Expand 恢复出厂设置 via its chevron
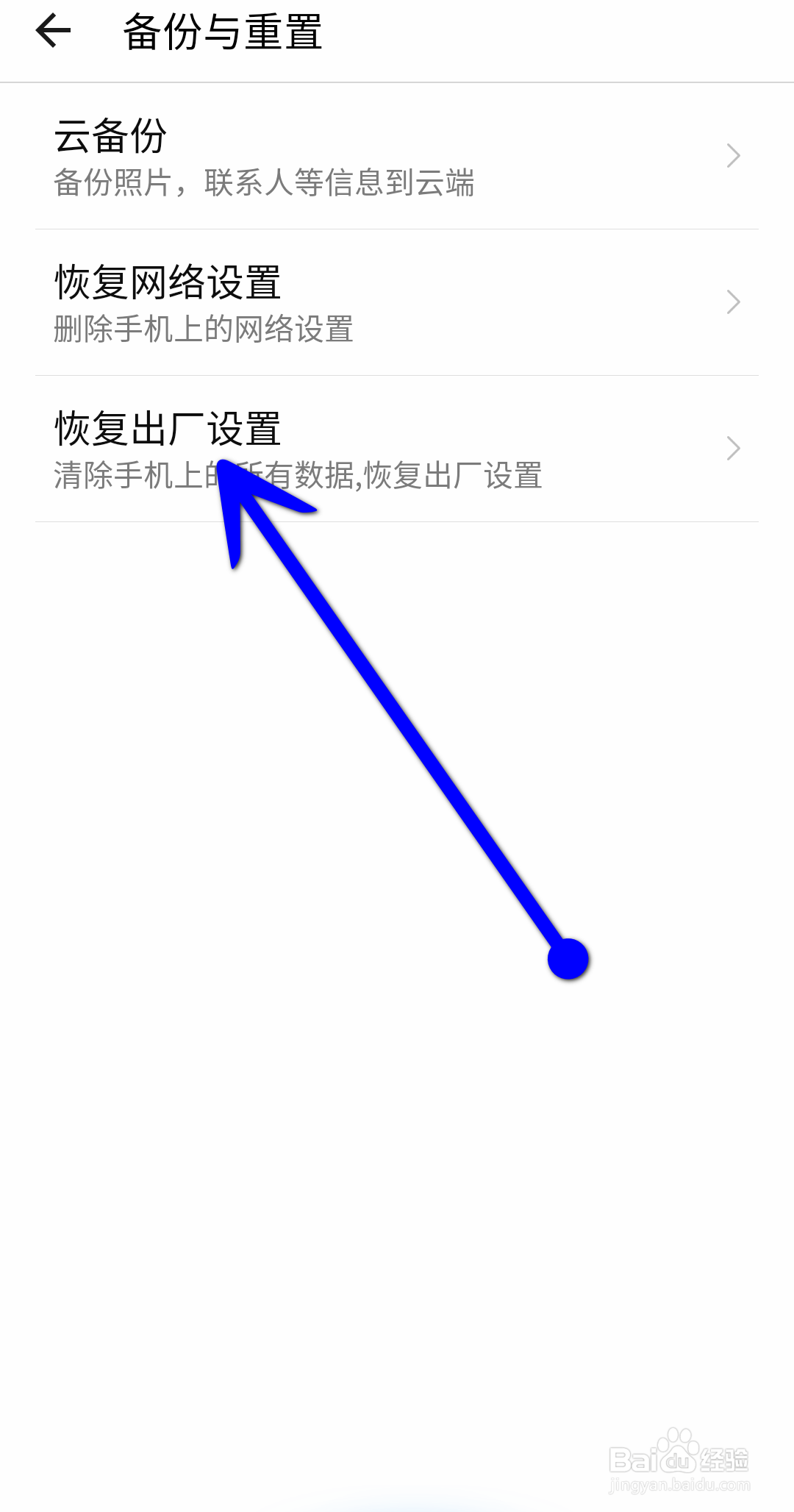Viewport: 794px width, 1512px height. coord(733,449)
